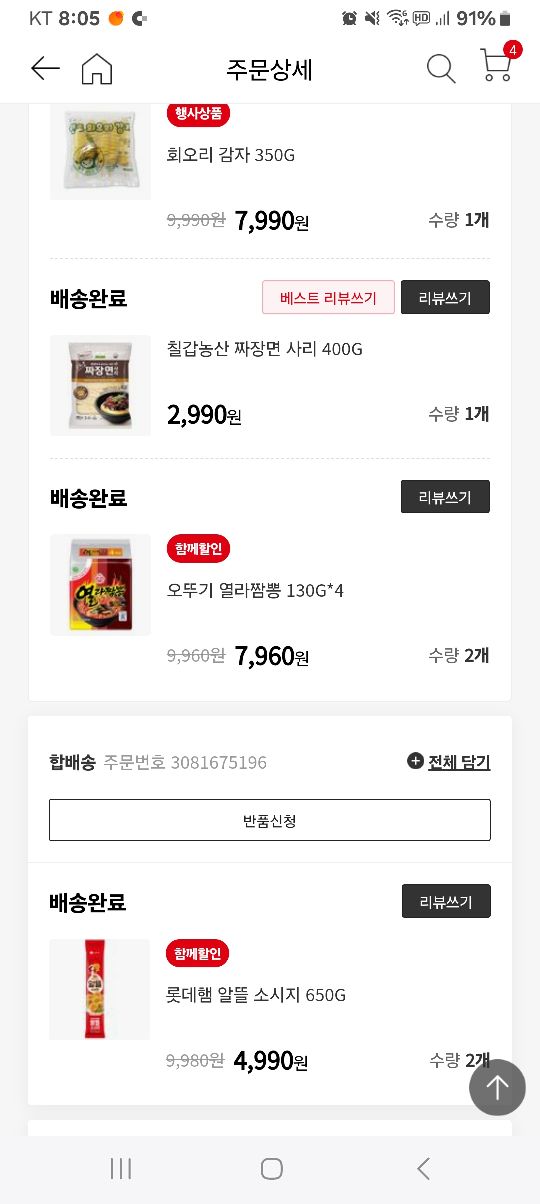Open recent apps from navigation bar

tap(121, 1168)
